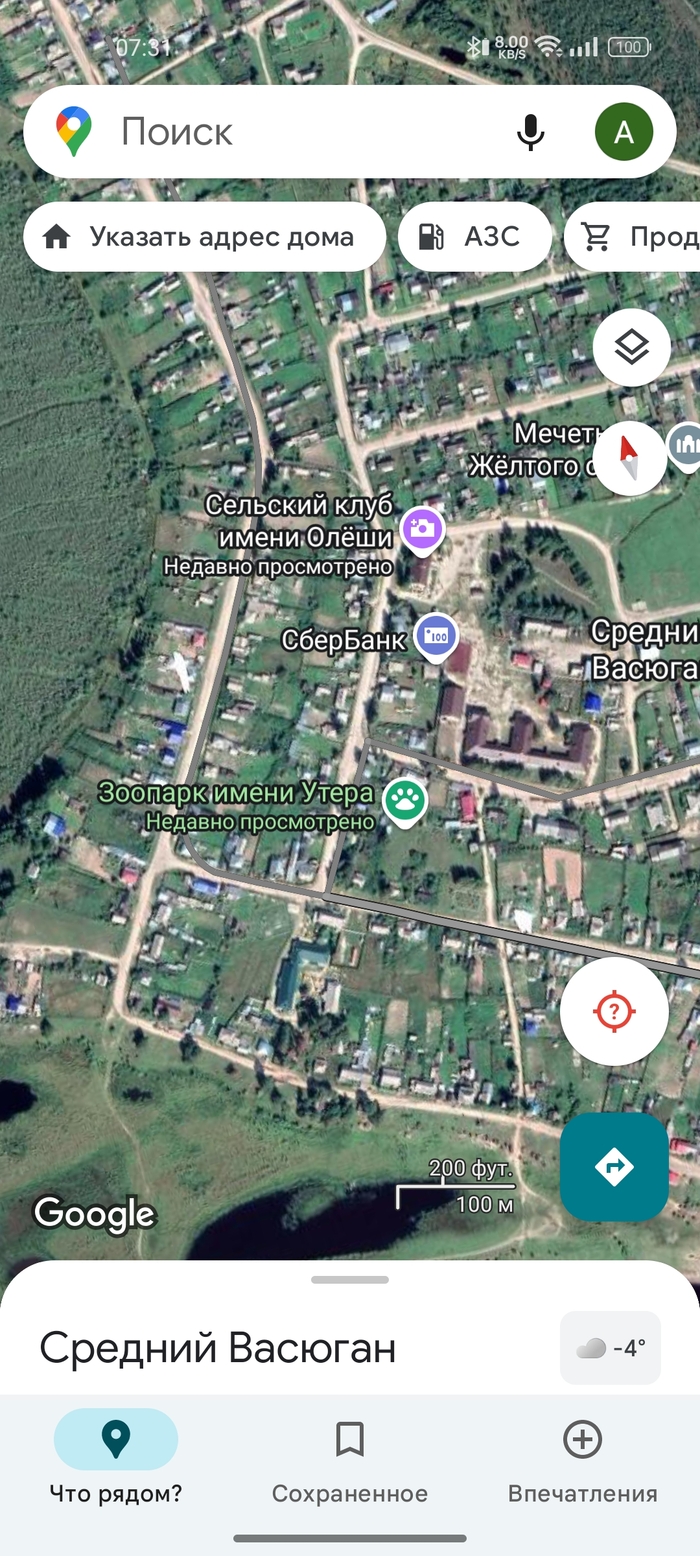Start voice search with the microphone
Image resolution: width=700 pixels, height=1556 pixels.
530,132
